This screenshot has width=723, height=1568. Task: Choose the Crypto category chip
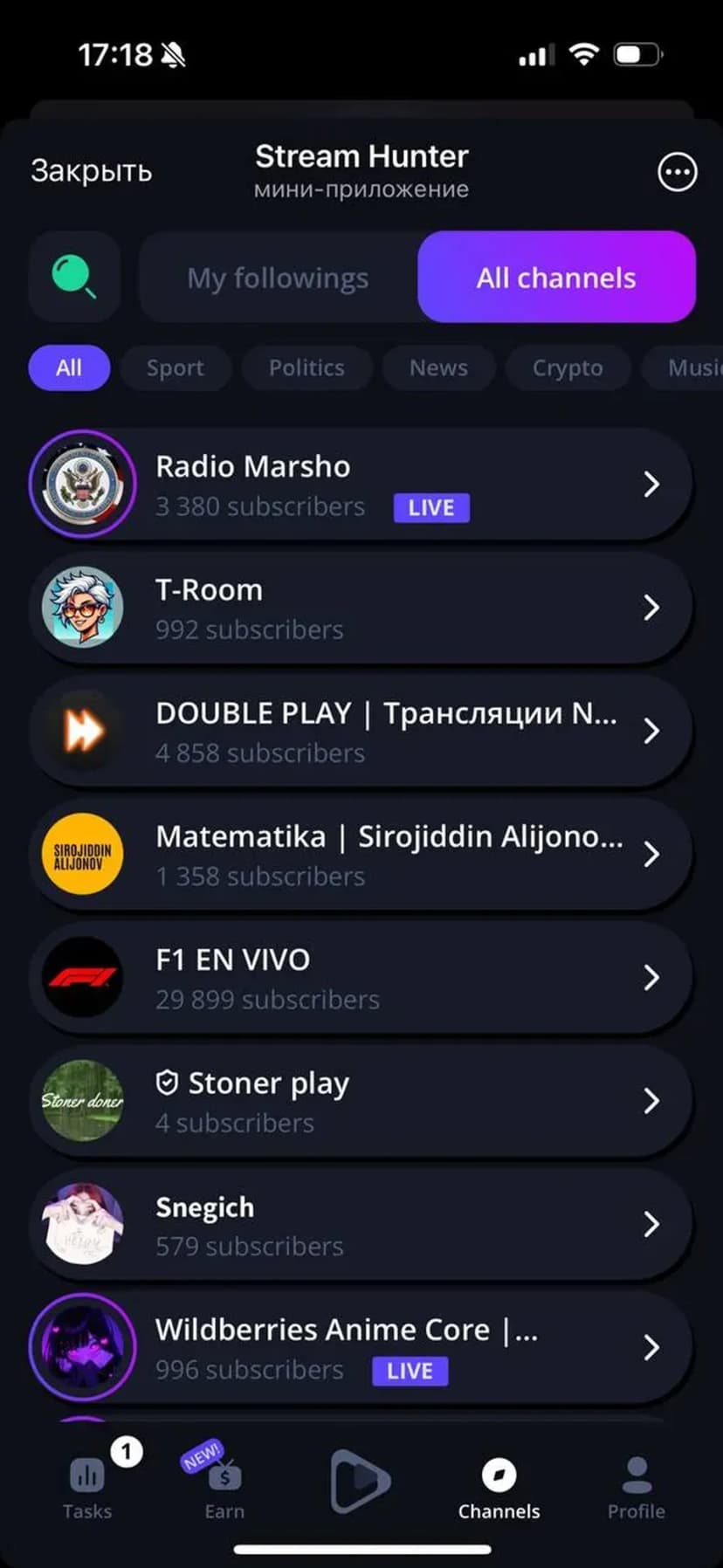568,368
